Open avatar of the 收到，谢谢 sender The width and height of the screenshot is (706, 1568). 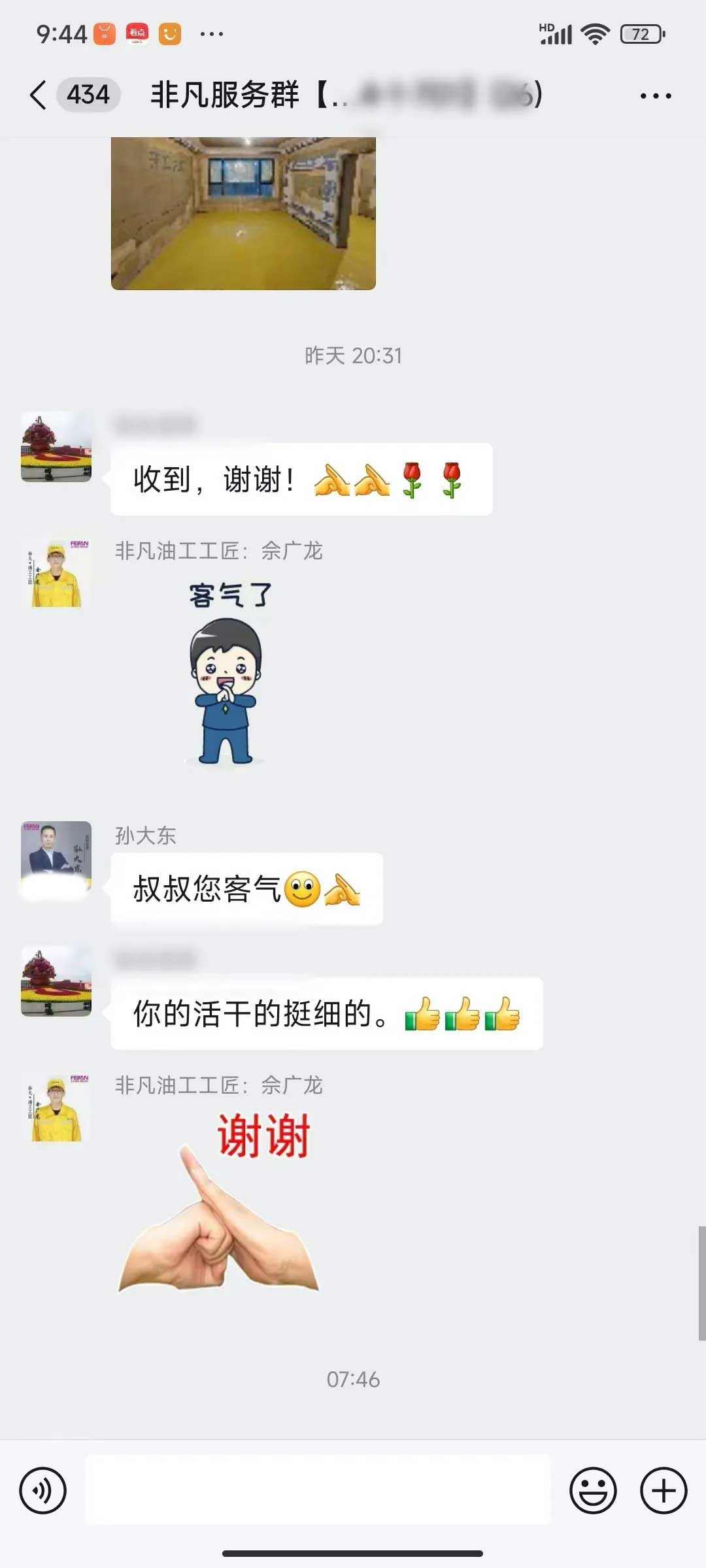coord(56,447)
